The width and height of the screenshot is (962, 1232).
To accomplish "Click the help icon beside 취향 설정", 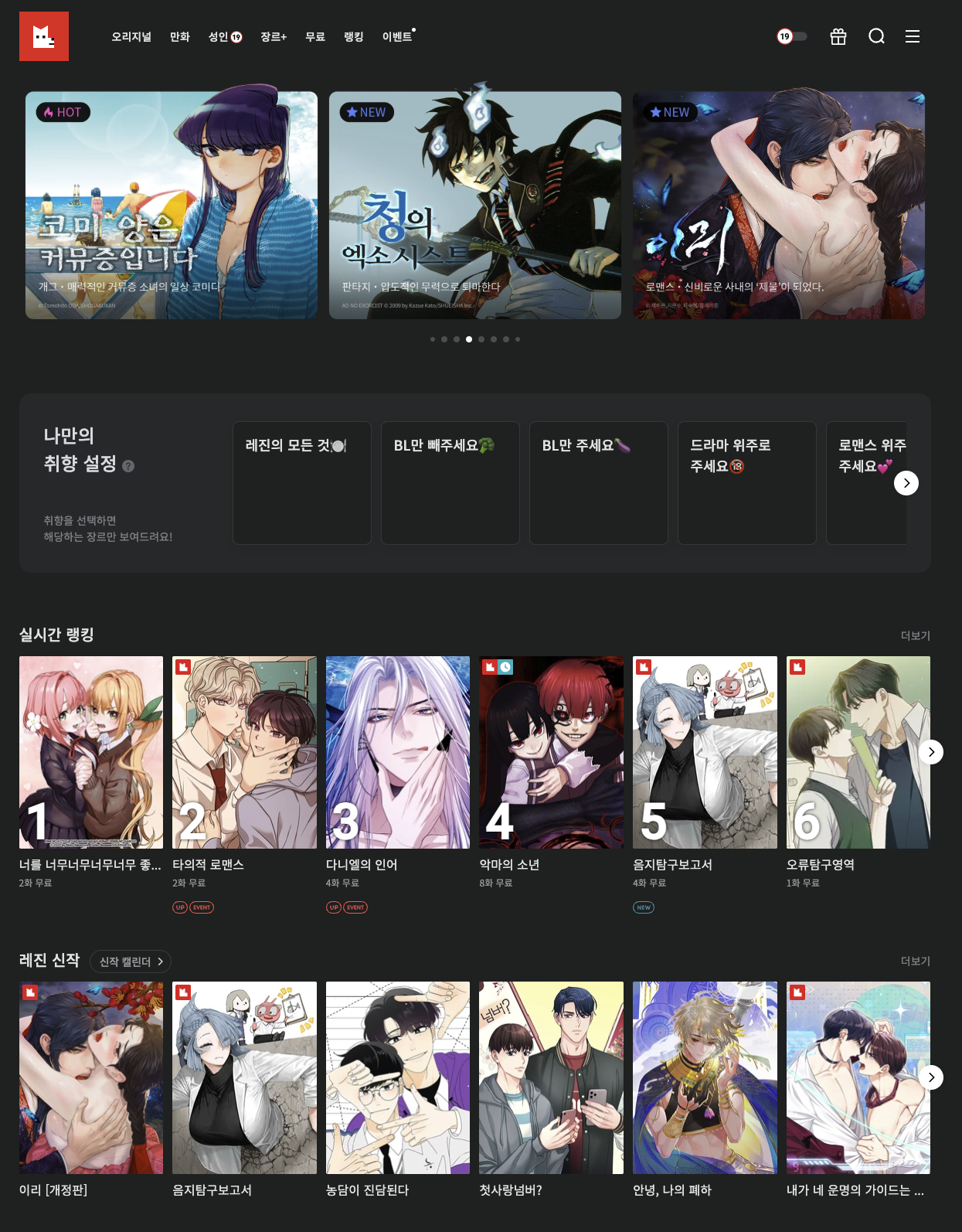I will point(128,465).
